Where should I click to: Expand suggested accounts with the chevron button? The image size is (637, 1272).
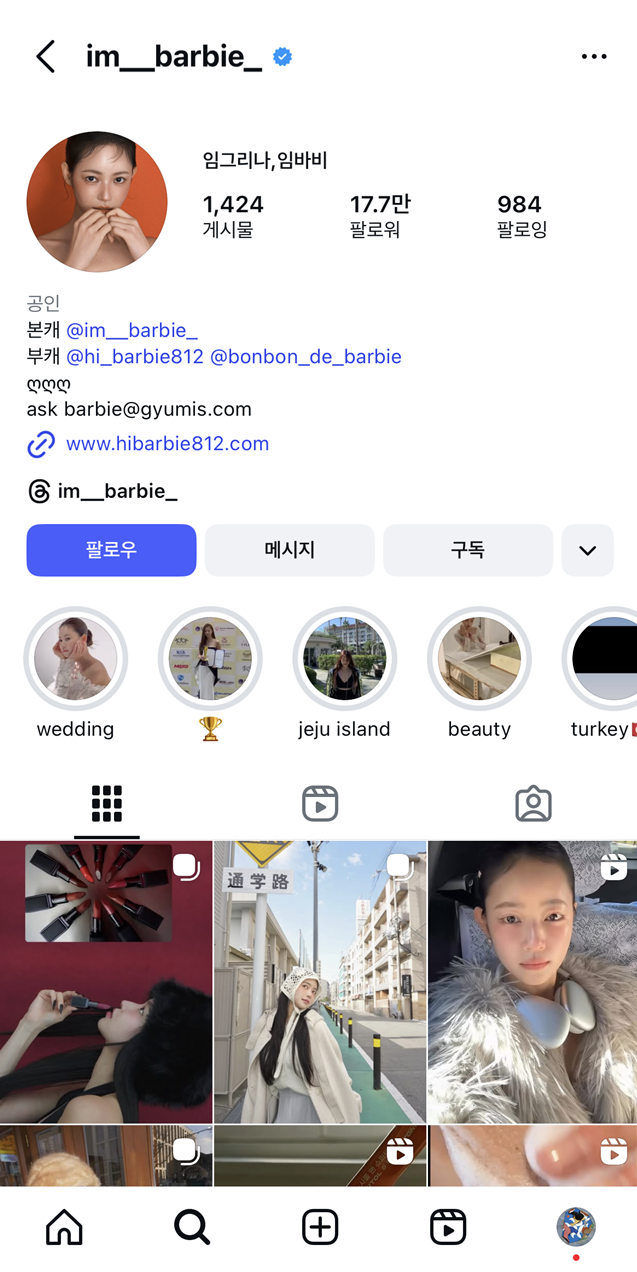587,550
